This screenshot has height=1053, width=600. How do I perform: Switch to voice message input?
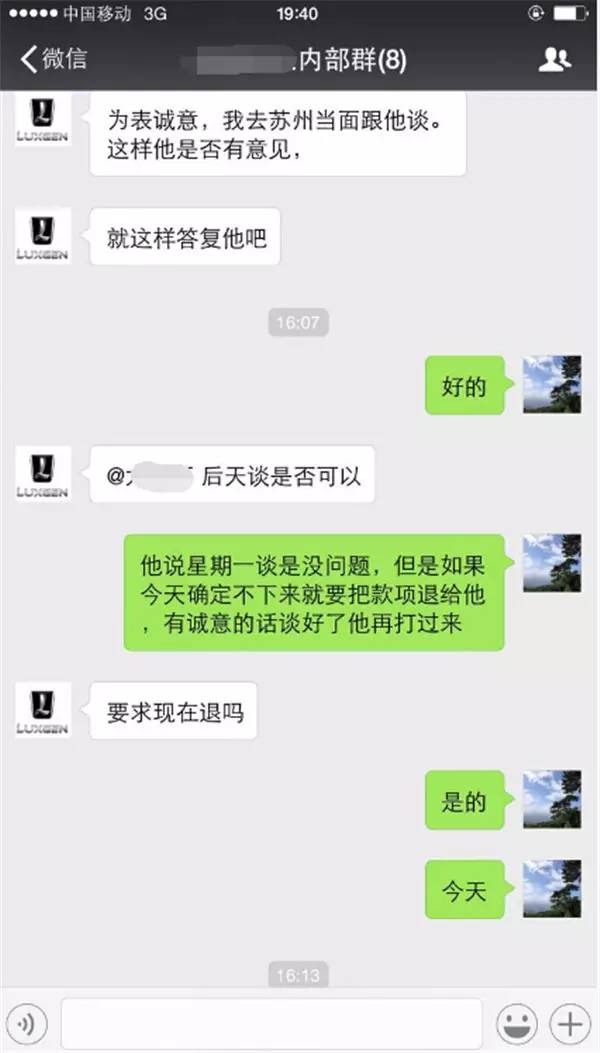click(30, 1023)
